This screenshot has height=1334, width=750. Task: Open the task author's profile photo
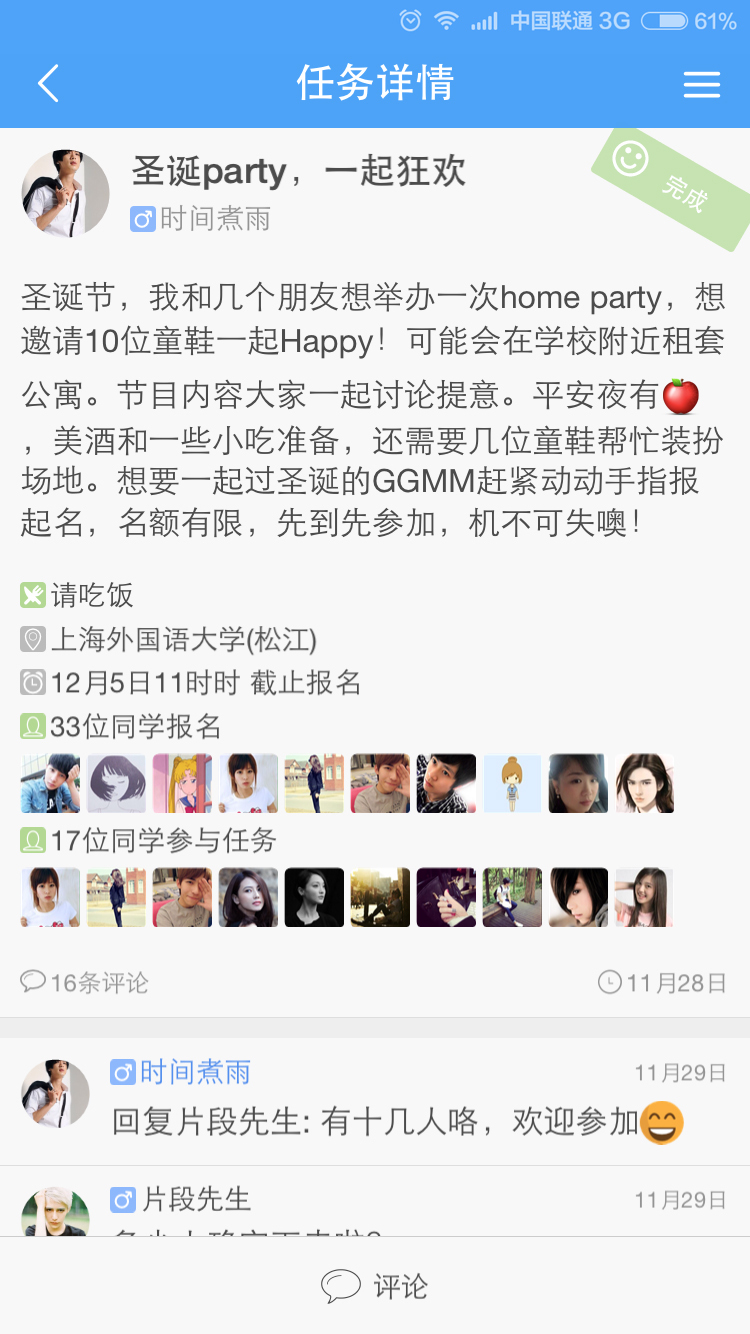(x=65, y=193)
